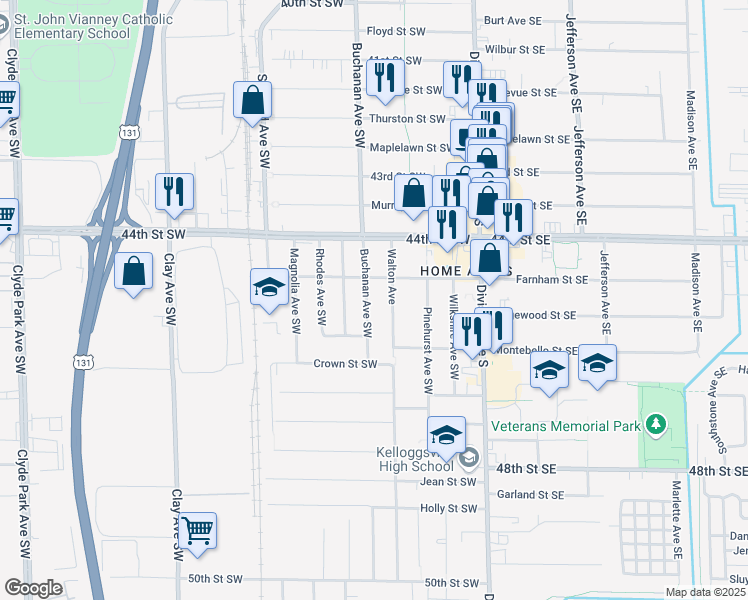Tap the school marker nearest Jefferson Ave SE
748x600 pixels.
pyautogui.click(x=597, y=366)
